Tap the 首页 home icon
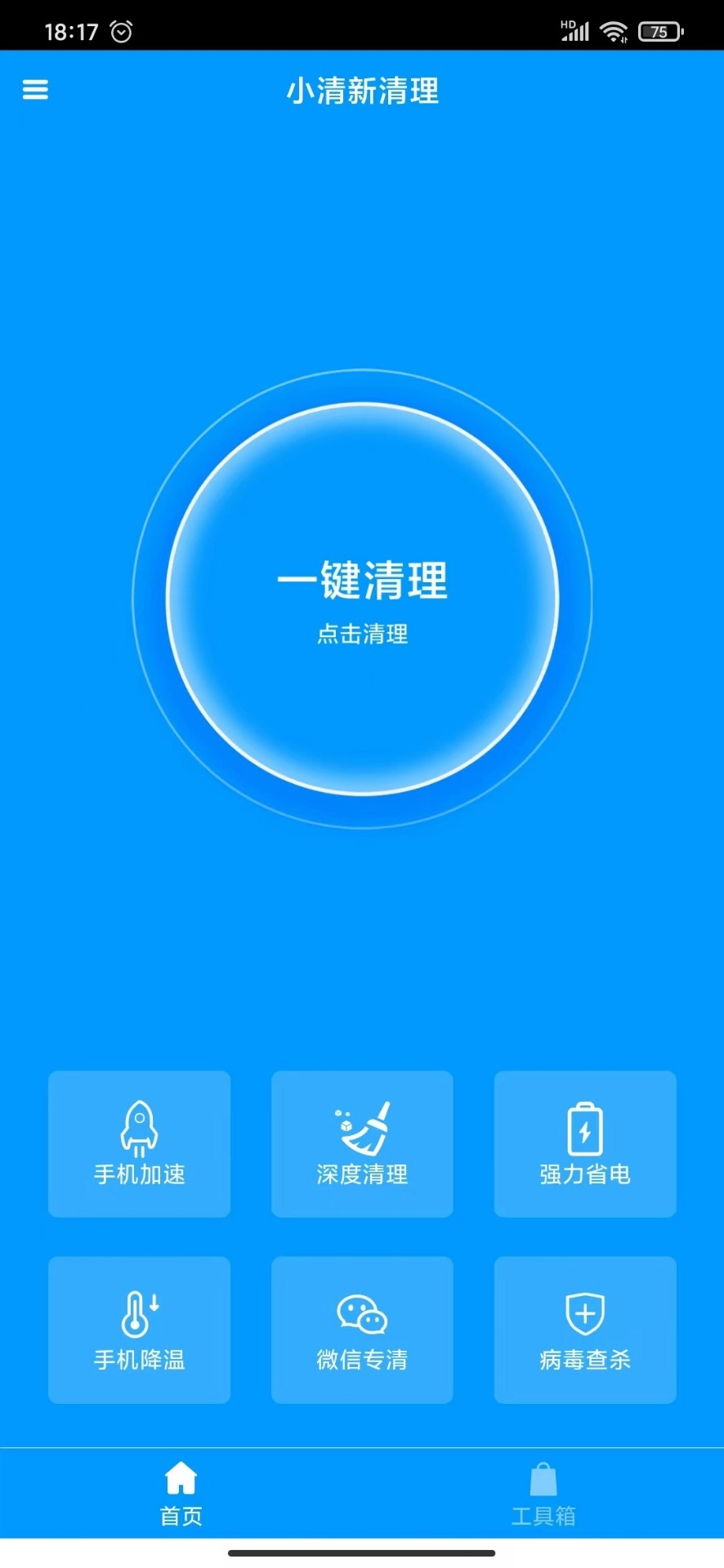 (x=181, y=1477)
